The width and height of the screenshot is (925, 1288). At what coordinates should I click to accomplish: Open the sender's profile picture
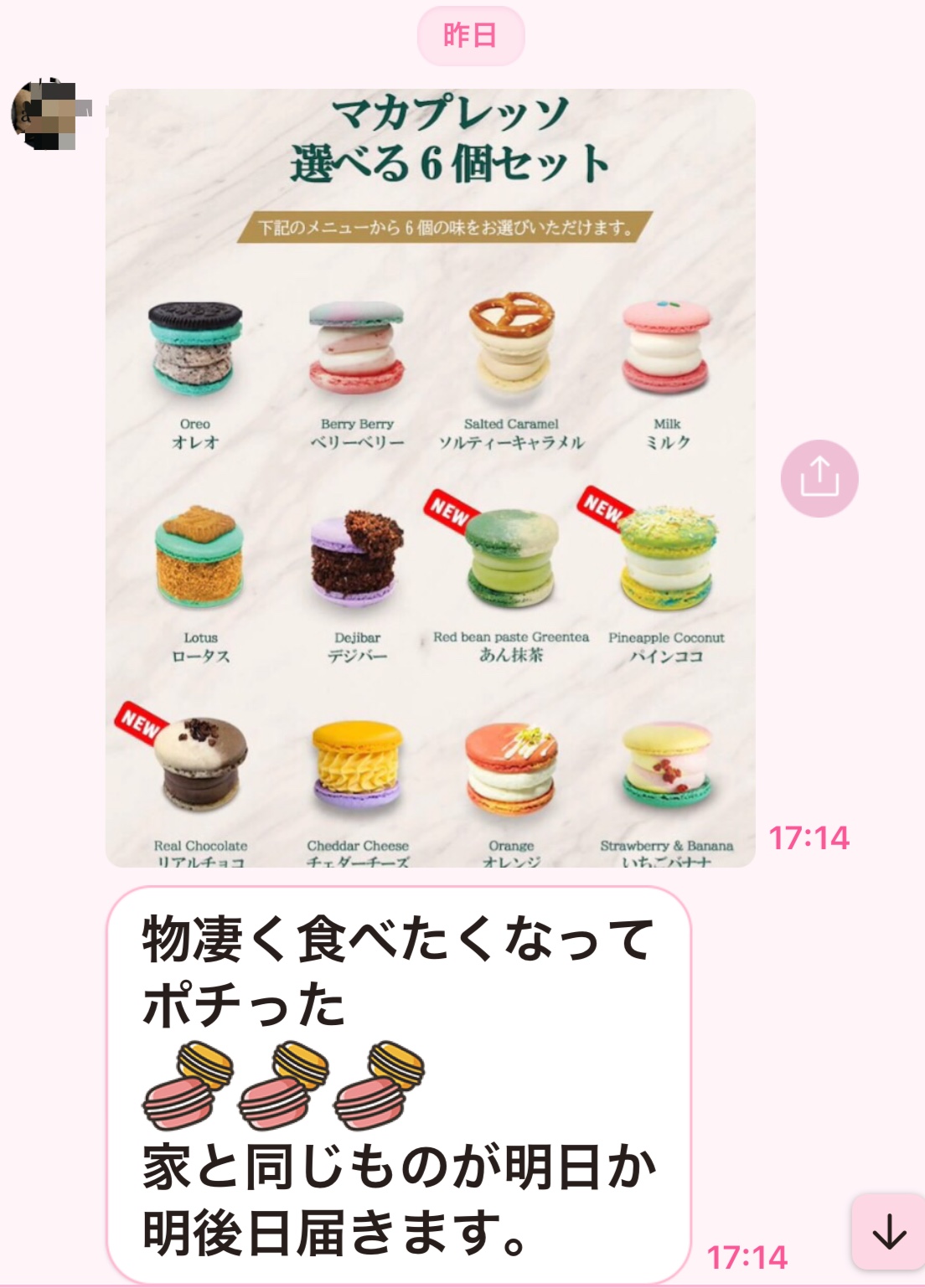pos(48,114)
